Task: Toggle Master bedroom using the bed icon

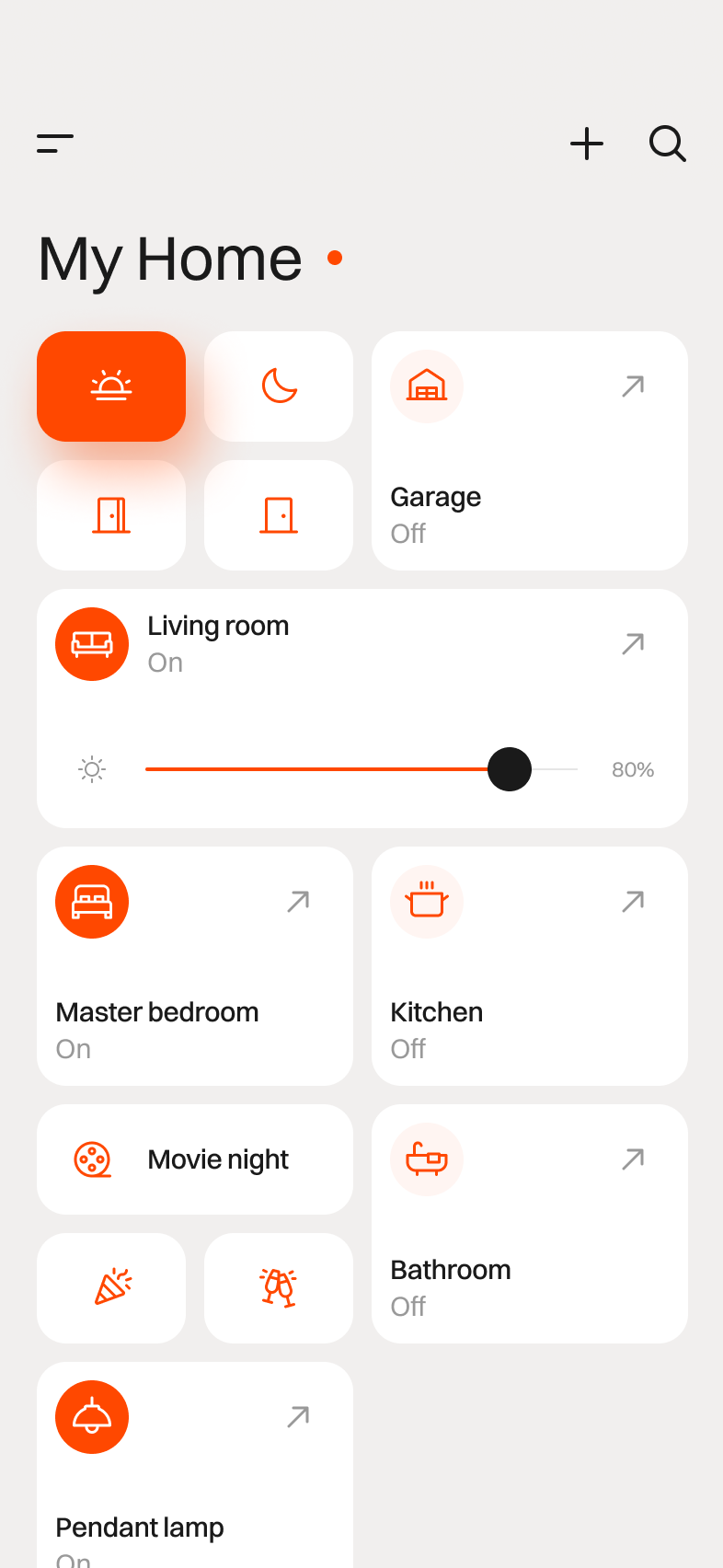Action: coord(92,901)
